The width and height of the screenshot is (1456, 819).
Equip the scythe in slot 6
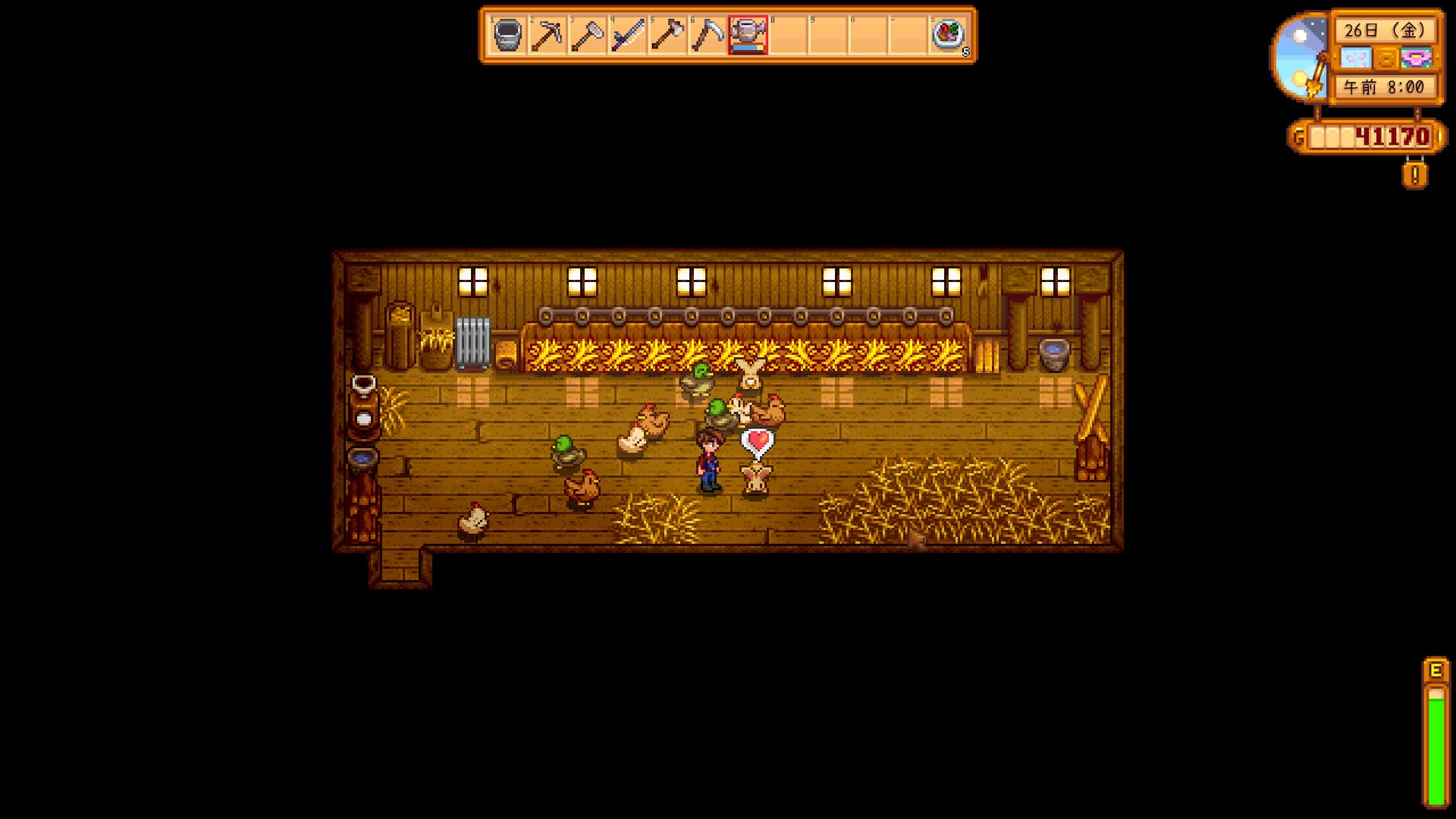(x=708, y=35)
